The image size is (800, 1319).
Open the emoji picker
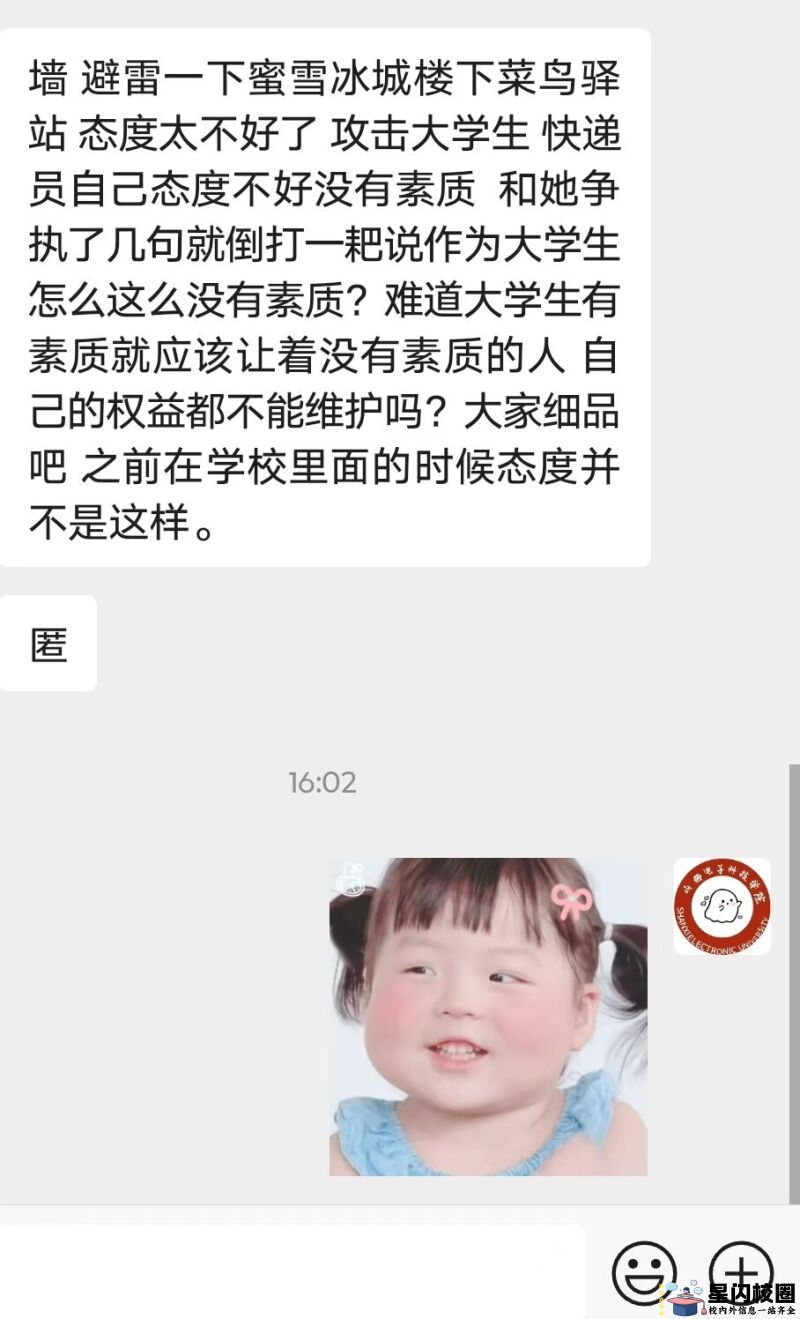tap(643, 1270)
